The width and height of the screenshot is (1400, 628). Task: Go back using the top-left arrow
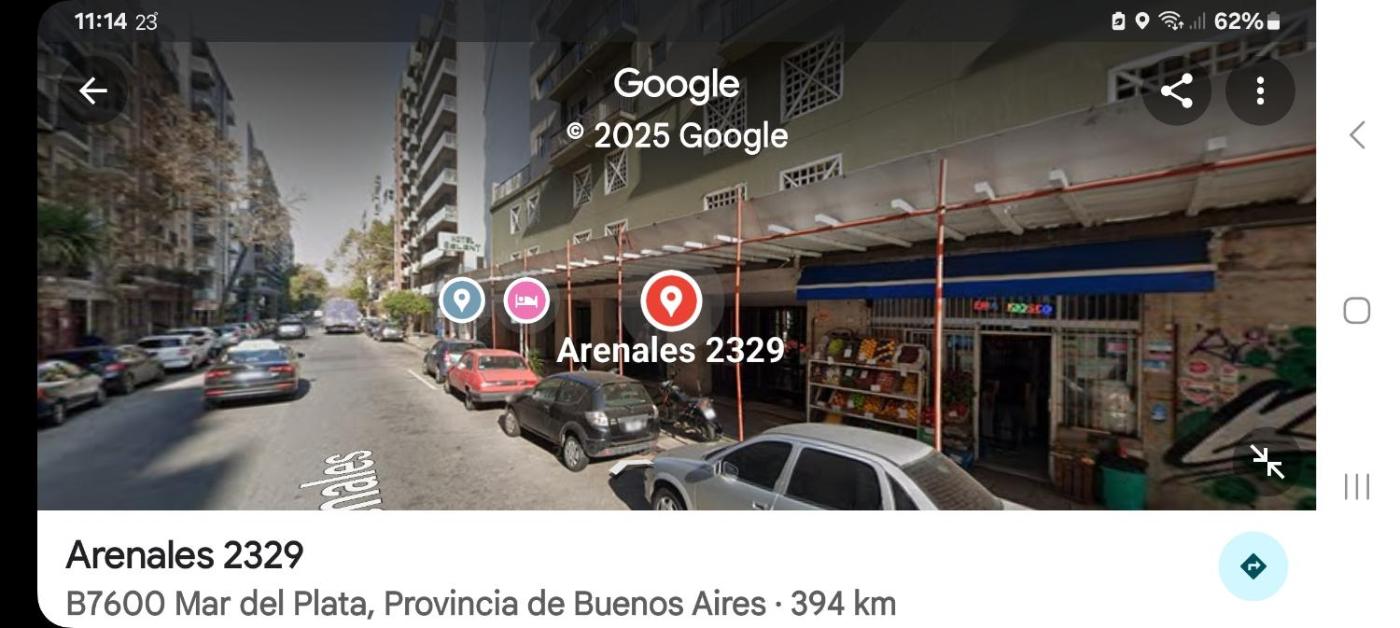click(x=93, y=91)
